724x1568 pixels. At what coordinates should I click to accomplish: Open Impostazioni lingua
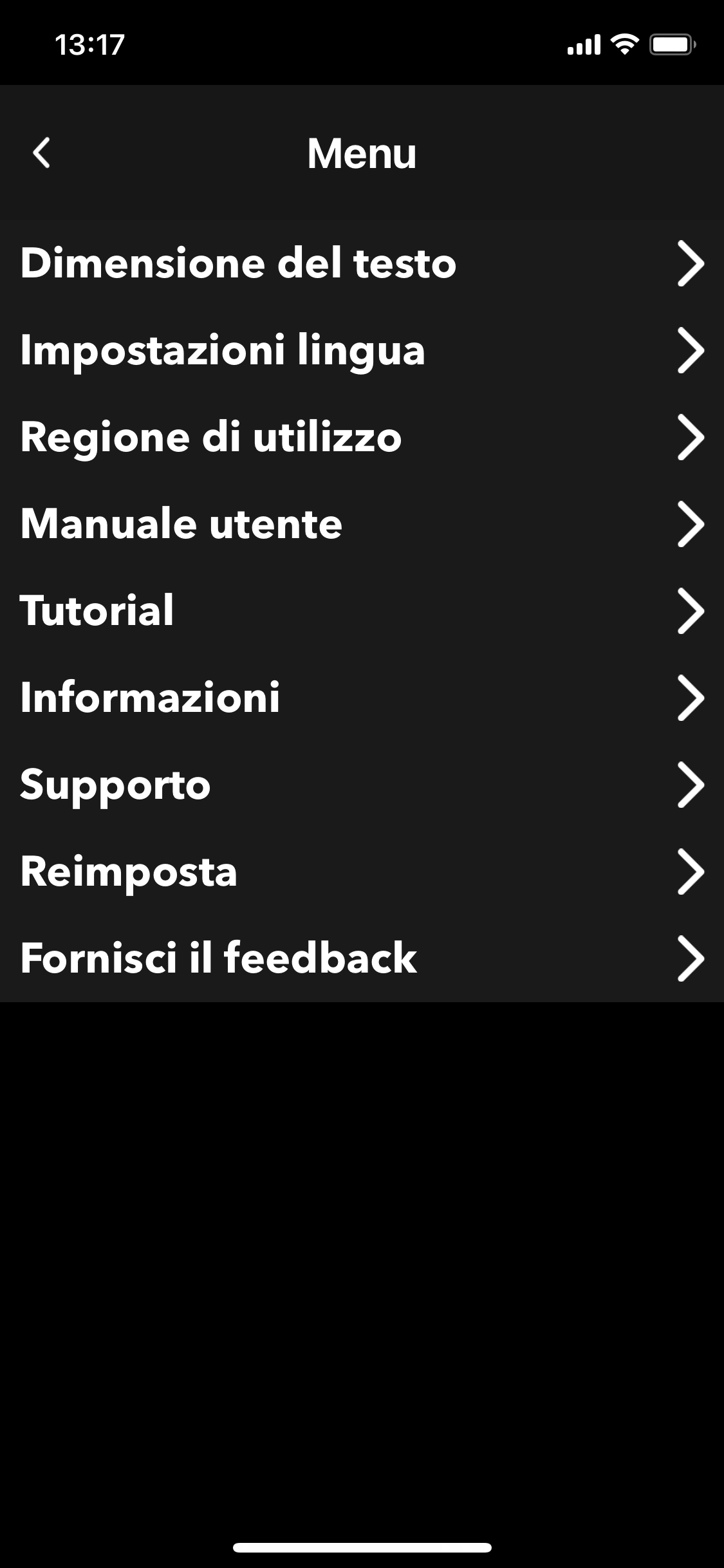(x=222, y=350)
